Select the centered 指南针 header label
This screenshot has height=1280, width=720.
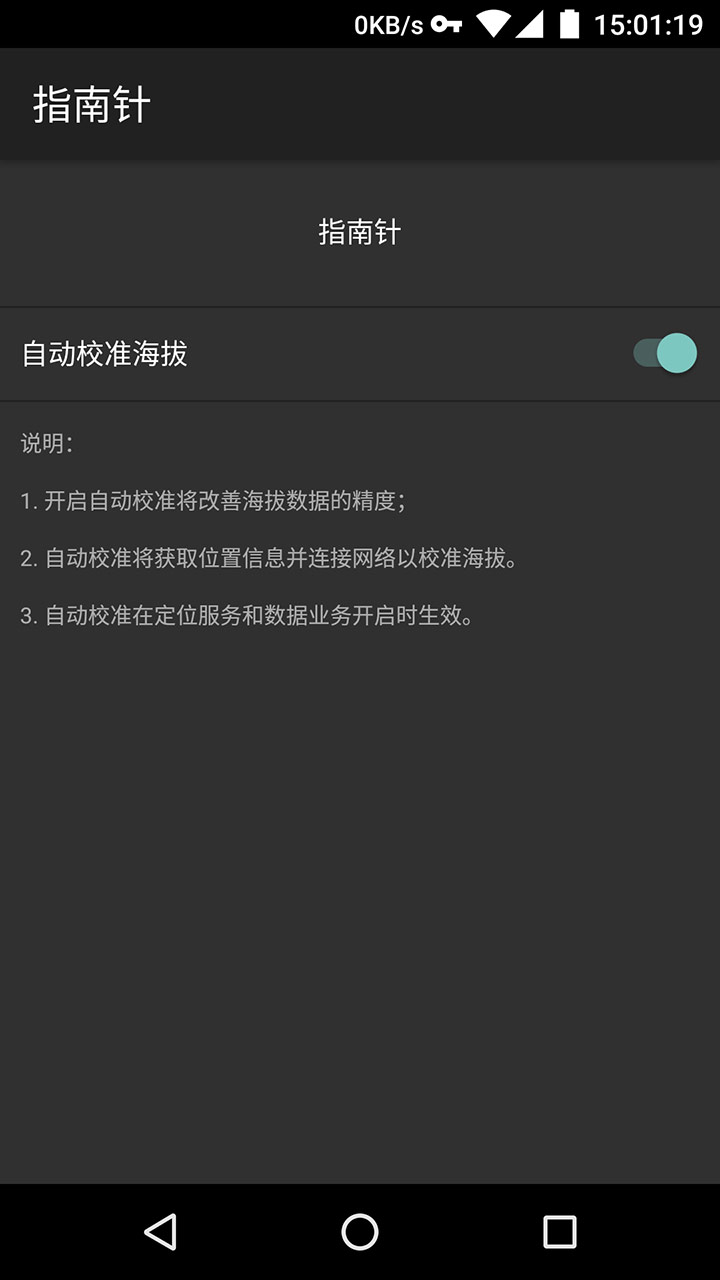[x=359, y=232]
